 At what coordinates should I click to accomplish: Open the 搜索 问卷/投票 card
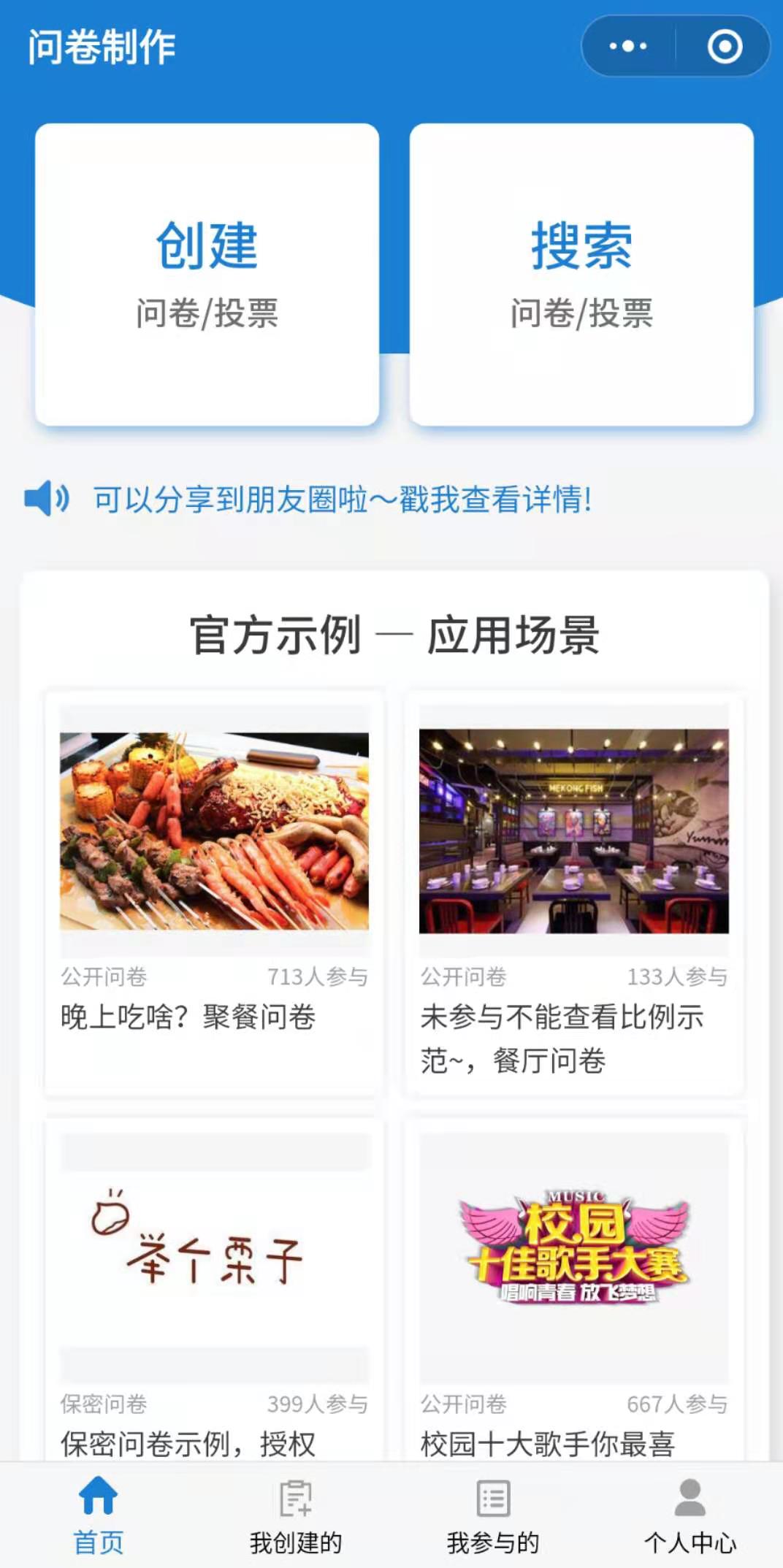pyautogui.click(x=581, y=274)
